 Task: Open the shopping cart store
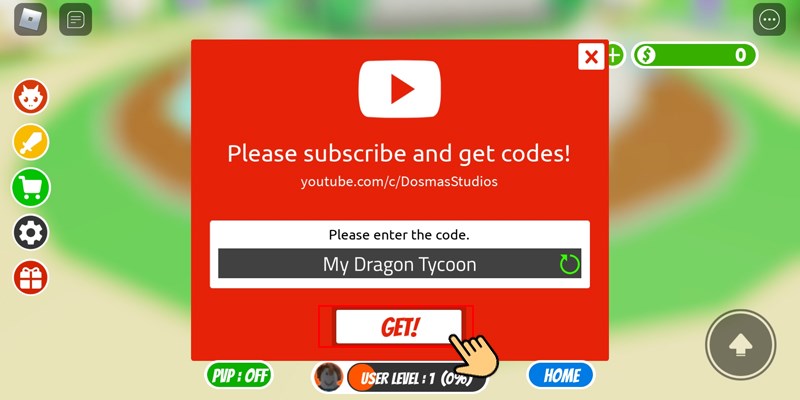[x=31, y=187]
